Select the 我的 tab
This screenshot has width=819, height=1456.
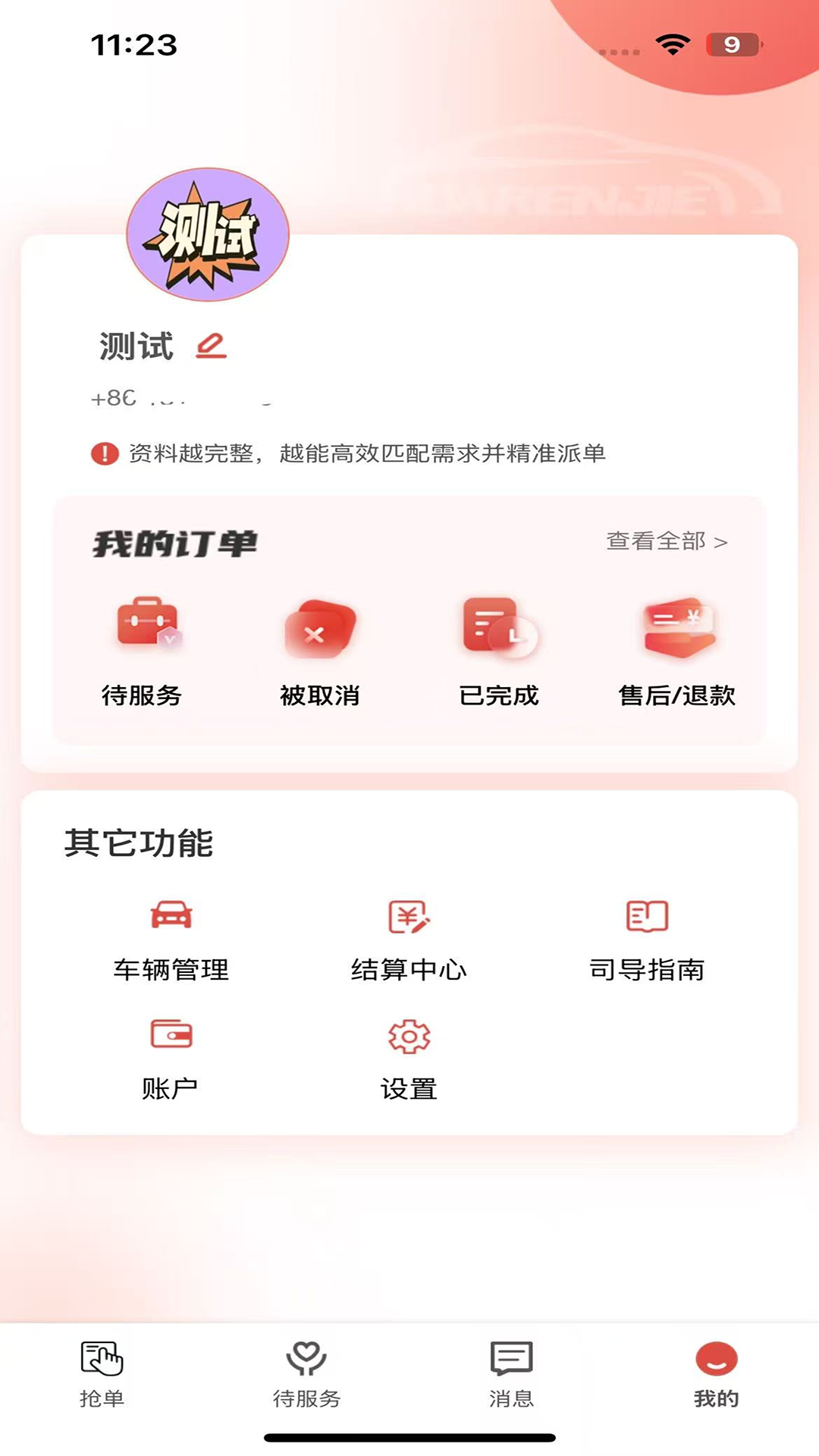point(716,1373)
